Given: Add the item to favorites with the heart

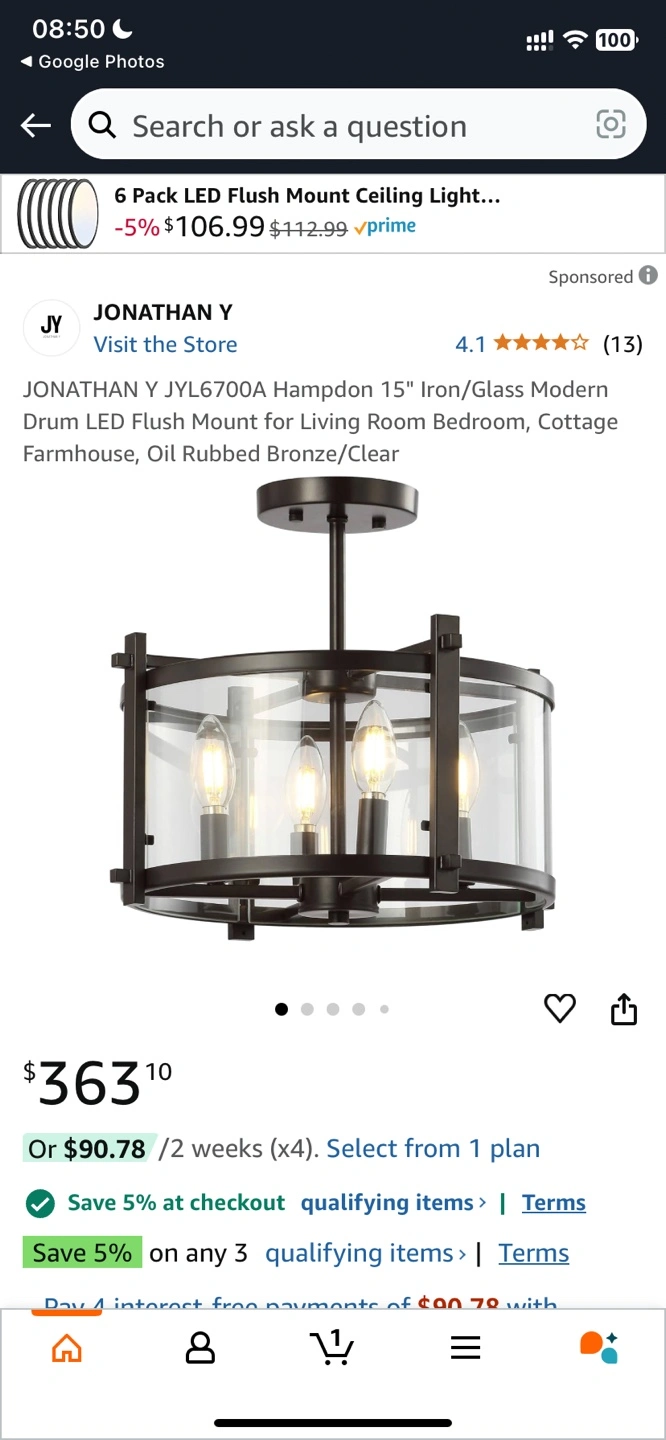Looking at the screenshot, I should tap(560, 1009).
